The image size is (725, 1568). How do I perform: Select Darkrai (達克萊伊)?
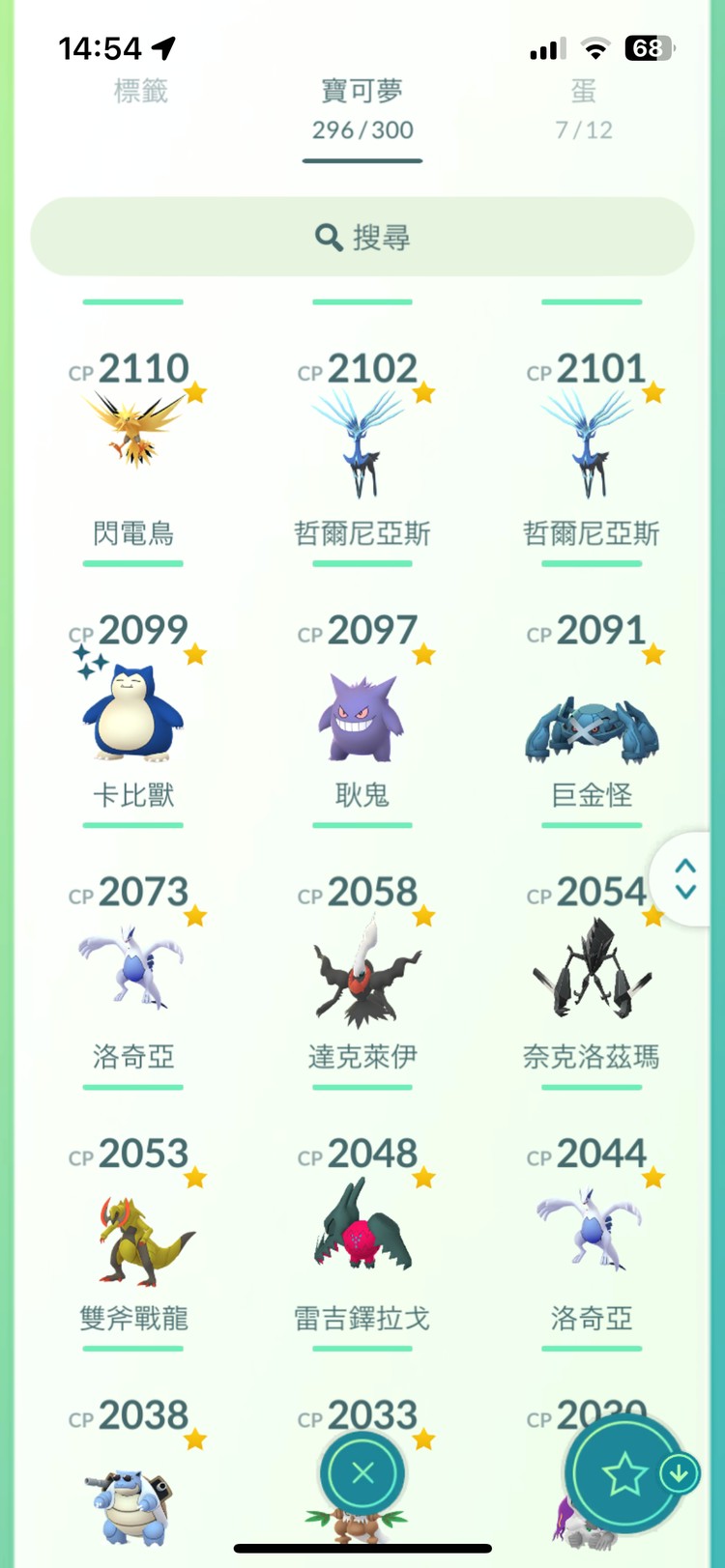tap(362, 976)
